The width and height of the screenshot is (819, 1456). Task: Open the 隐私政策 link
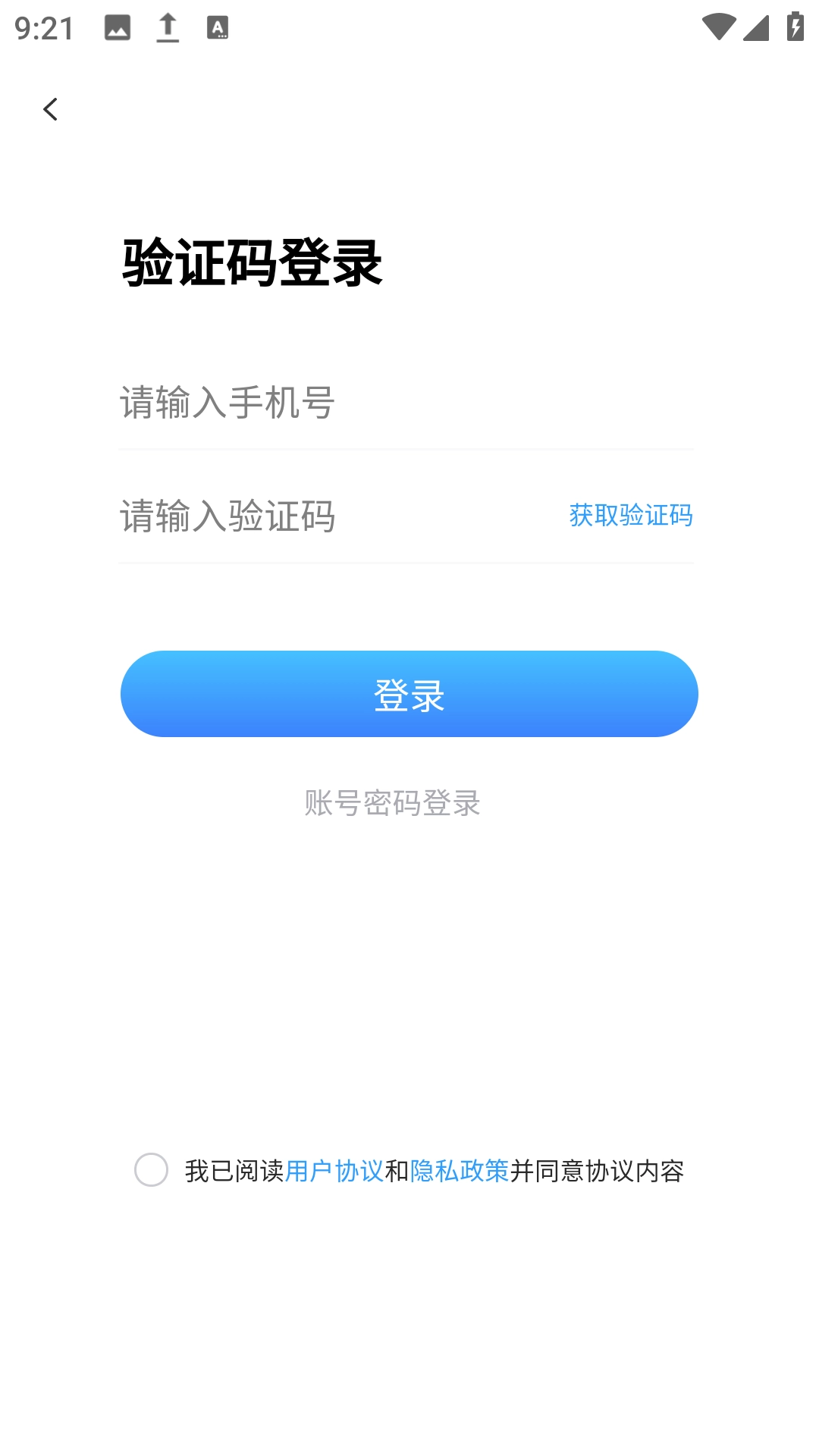click(x=460, y=1171)
